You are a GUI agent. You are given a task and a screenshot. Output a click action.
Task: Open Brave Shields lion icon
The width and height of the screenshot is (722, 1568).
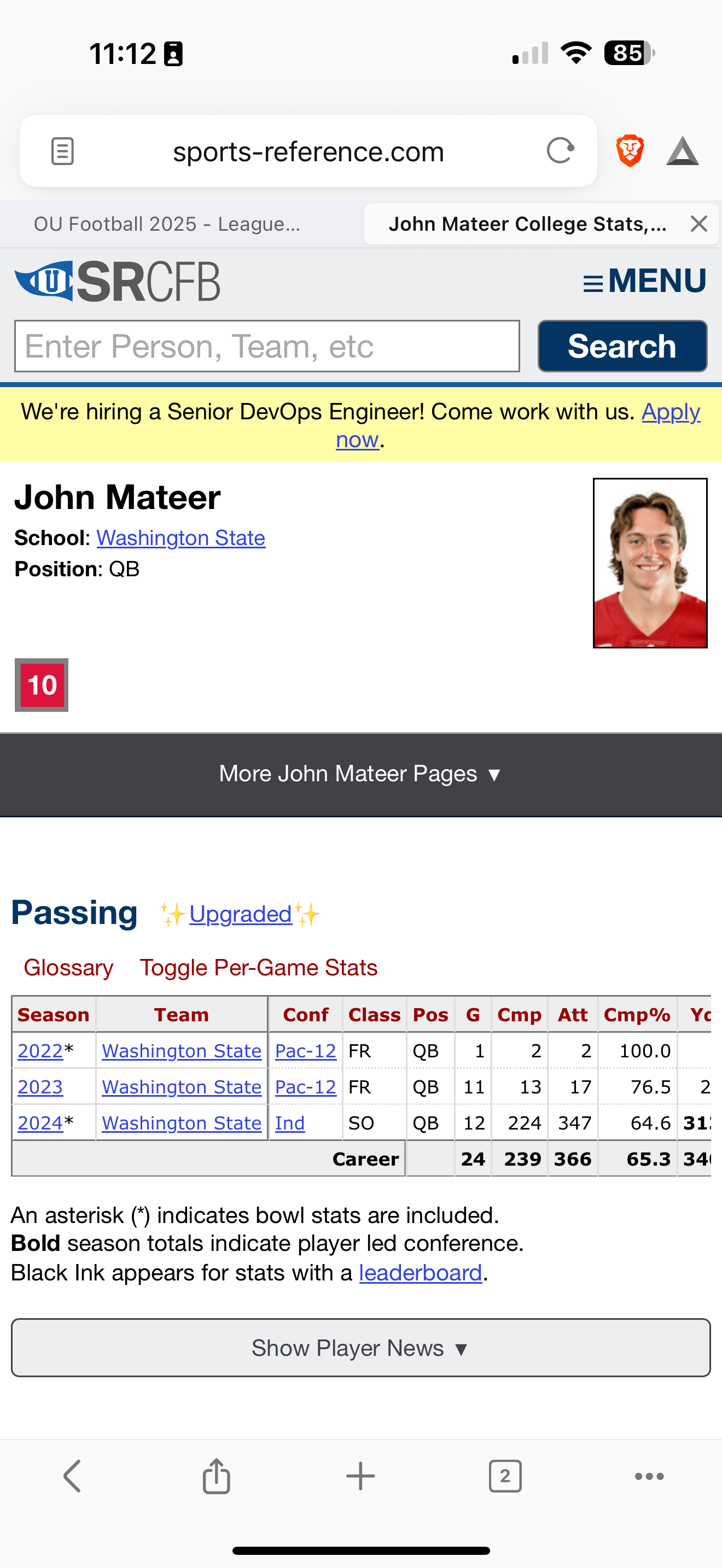630,151
